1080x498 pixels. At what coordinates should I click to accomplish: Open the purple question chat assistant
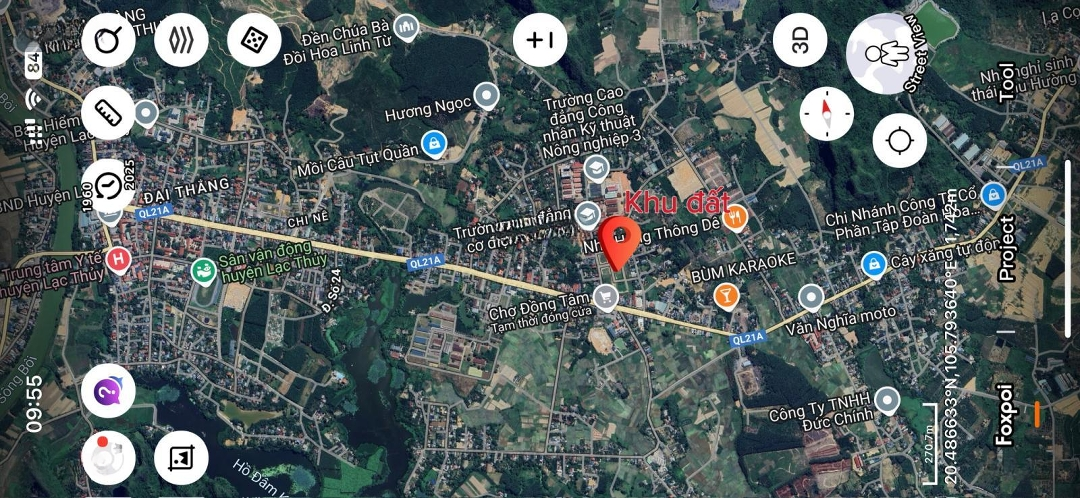pyautogui.click(x=108, y=389)
